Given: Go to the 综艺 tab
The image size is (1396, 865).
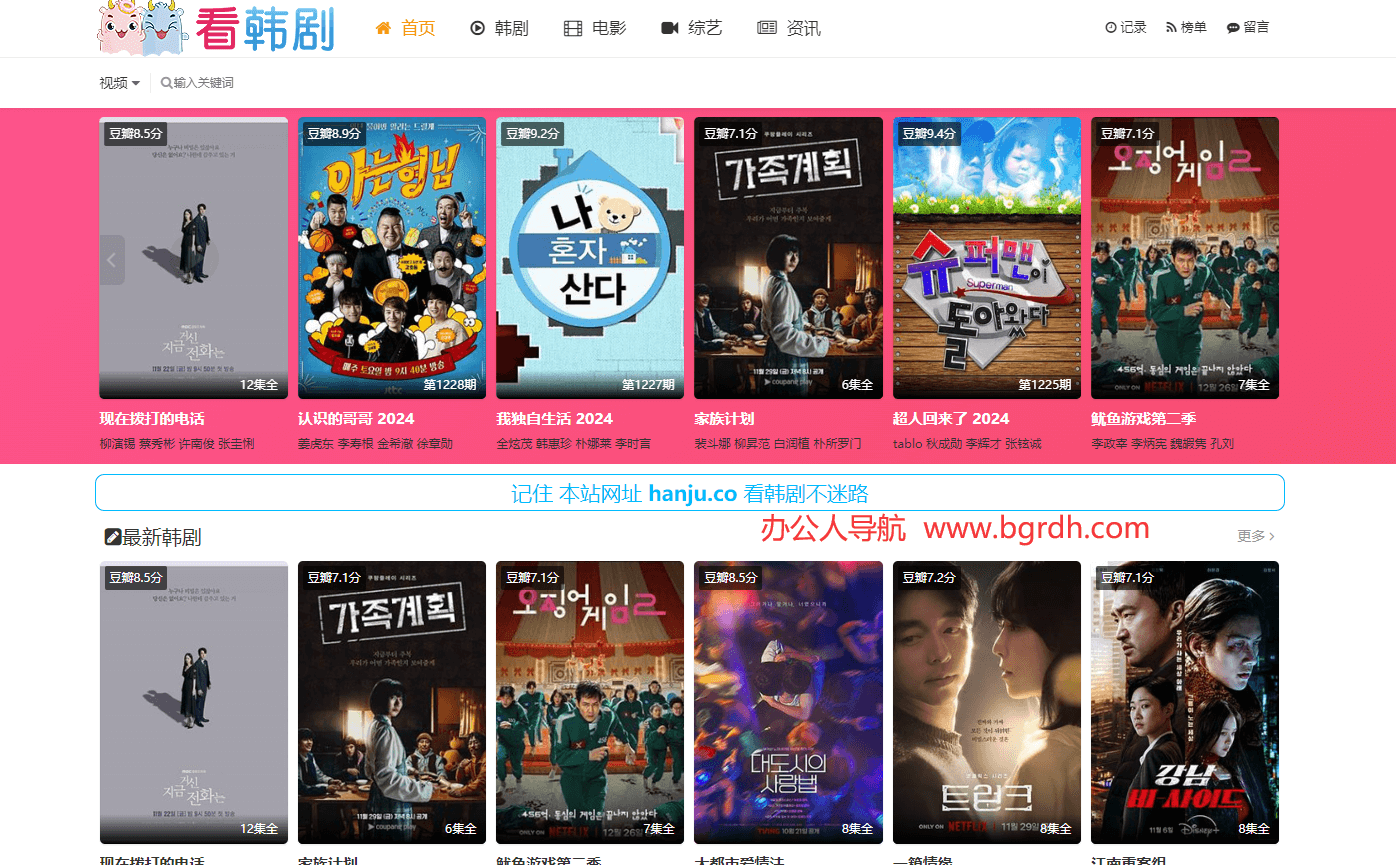Looking at the screenshot, I should pyautogui.click(x=692, y=28).
